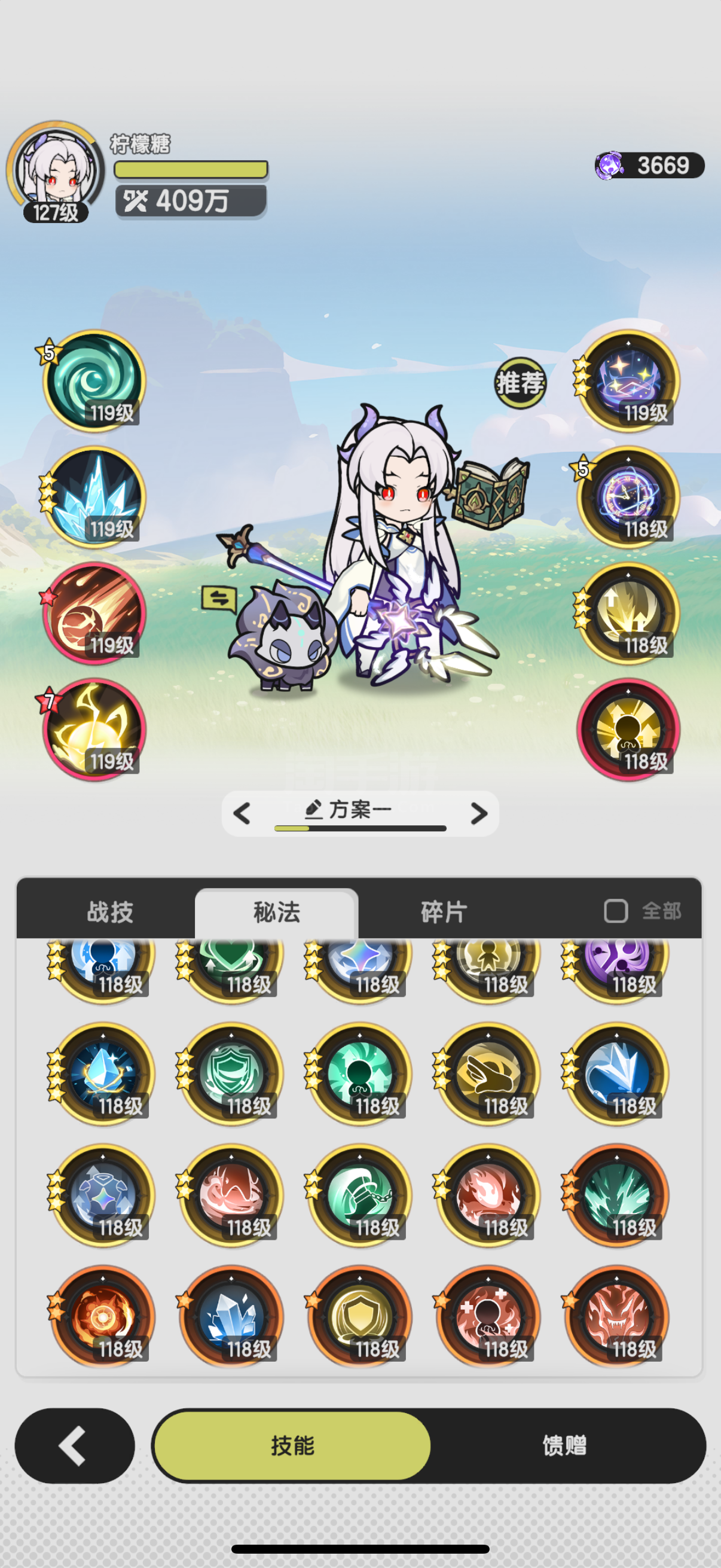Select equipped clock magic secret art
Image resolution: width=721 pixels, height=1568 pixels.
click(x=628, y=498)
